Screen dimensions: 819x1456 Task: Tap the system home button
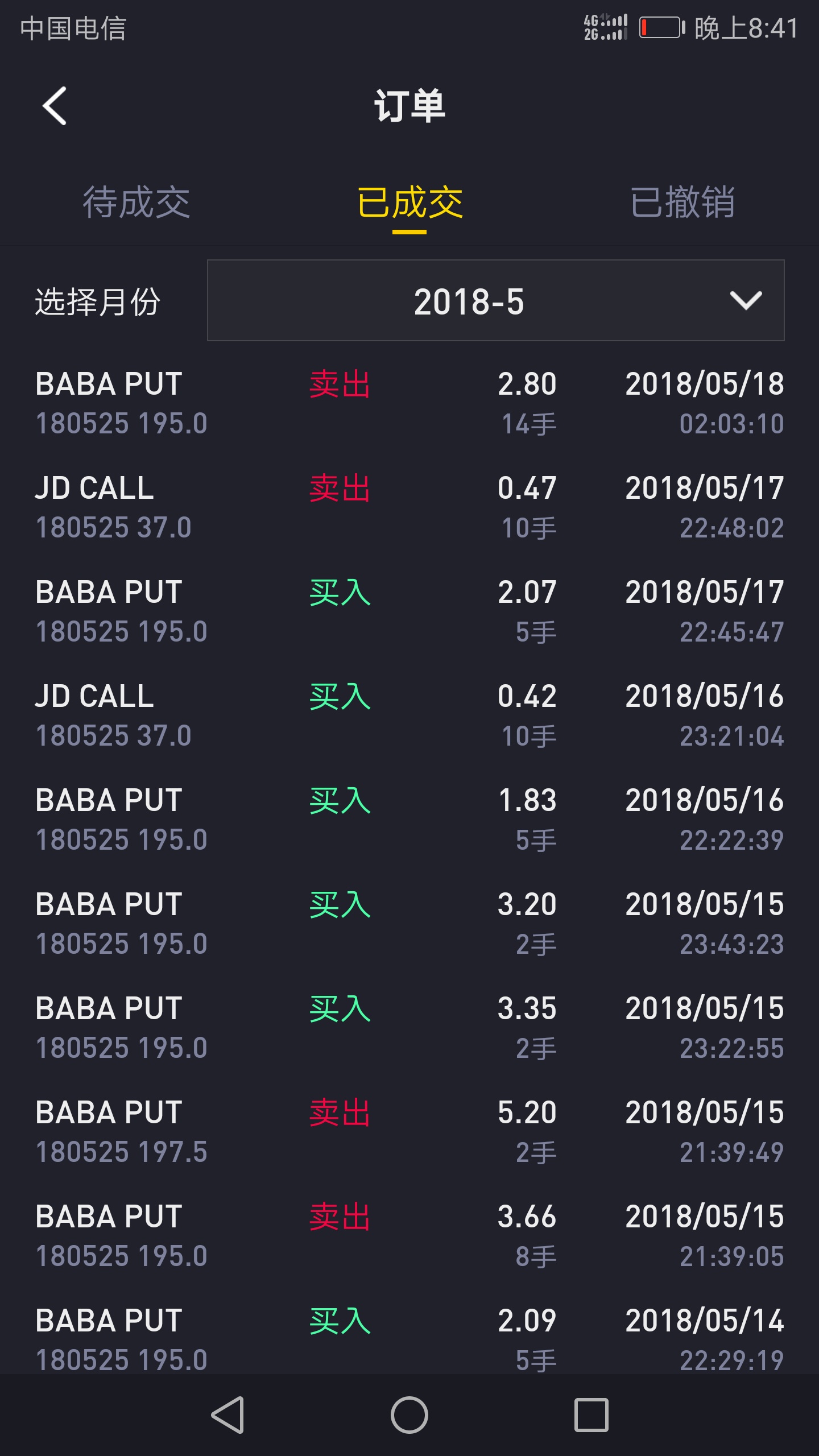[x=409, y=1415]
